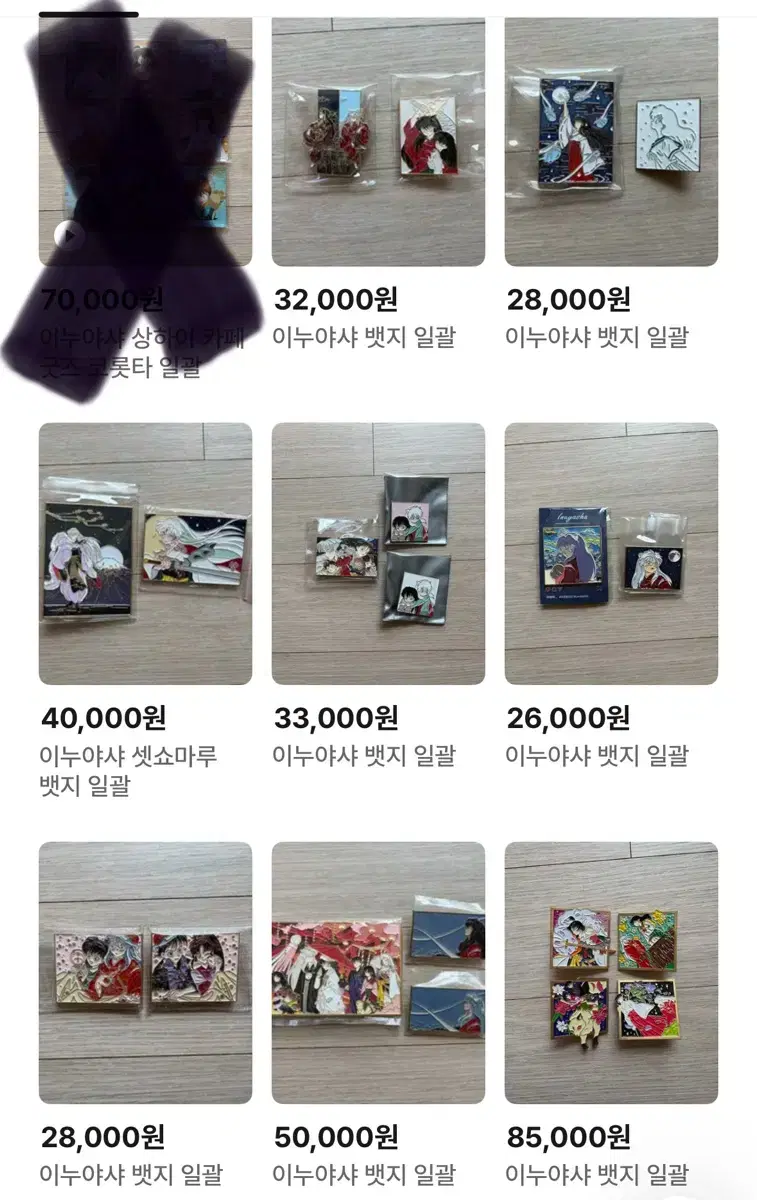The width and height of the screenshot is (757, 1200).
Task: Click the 40,000원 price label
Action: pyautogui.click(x=100, y=717)
